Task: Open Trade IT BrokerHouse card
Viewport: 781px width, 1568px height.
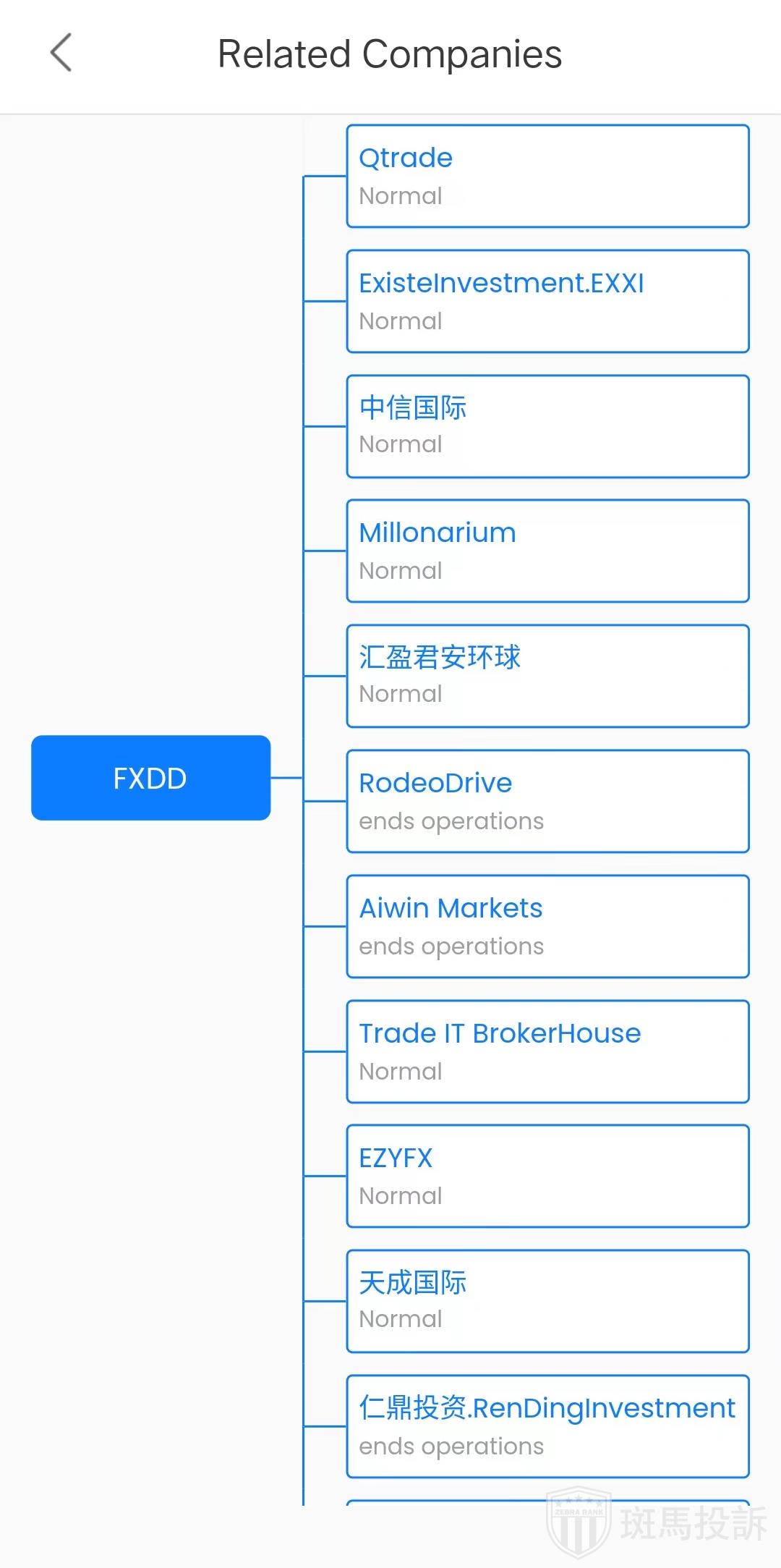Action: point(547,1051)
